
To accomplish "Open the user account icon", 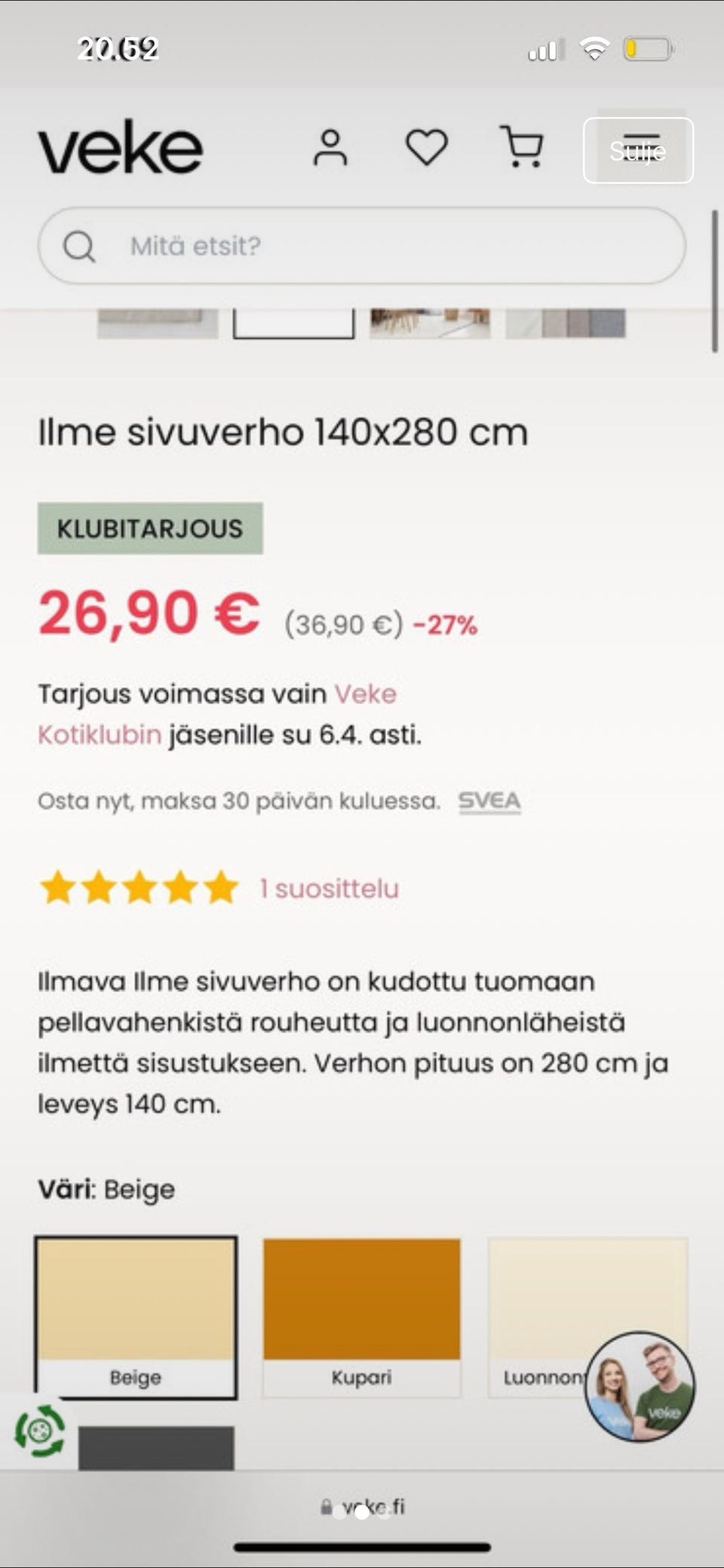I will [x=330, y=148].
